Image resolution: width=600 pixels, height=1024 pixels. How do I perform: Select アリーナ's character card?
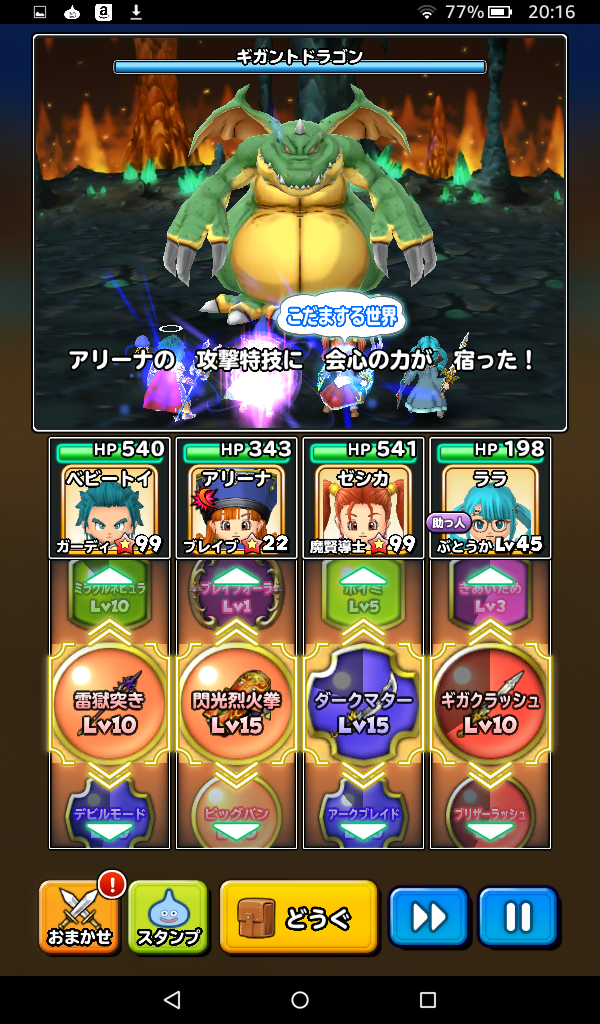coord(236,498)
